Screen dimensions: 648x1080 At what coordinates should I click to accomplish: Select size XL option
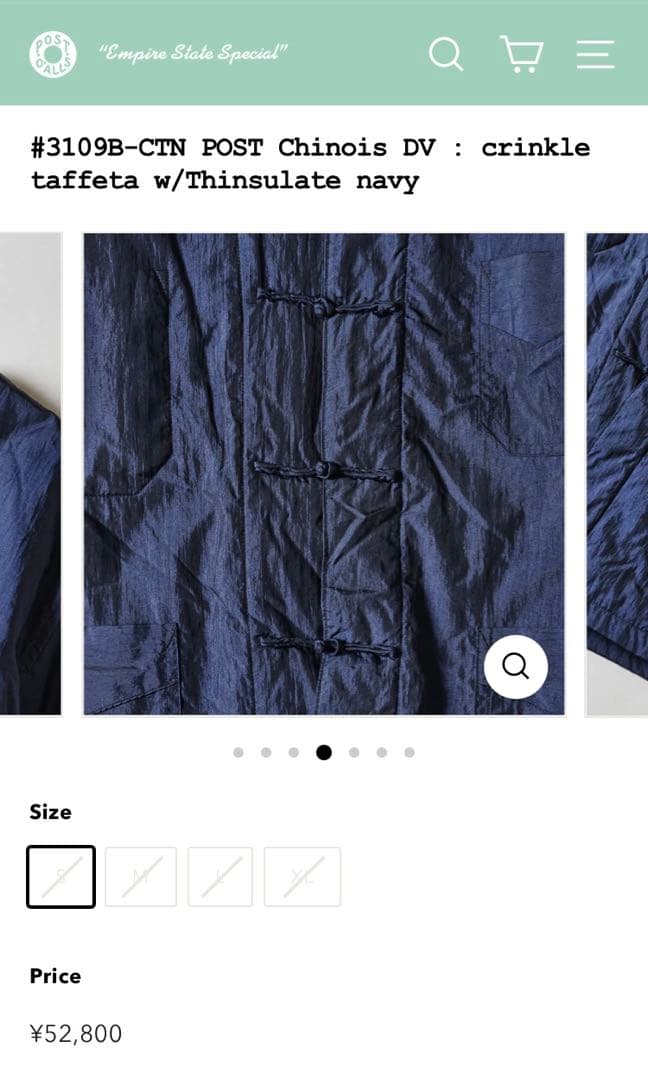302,877
